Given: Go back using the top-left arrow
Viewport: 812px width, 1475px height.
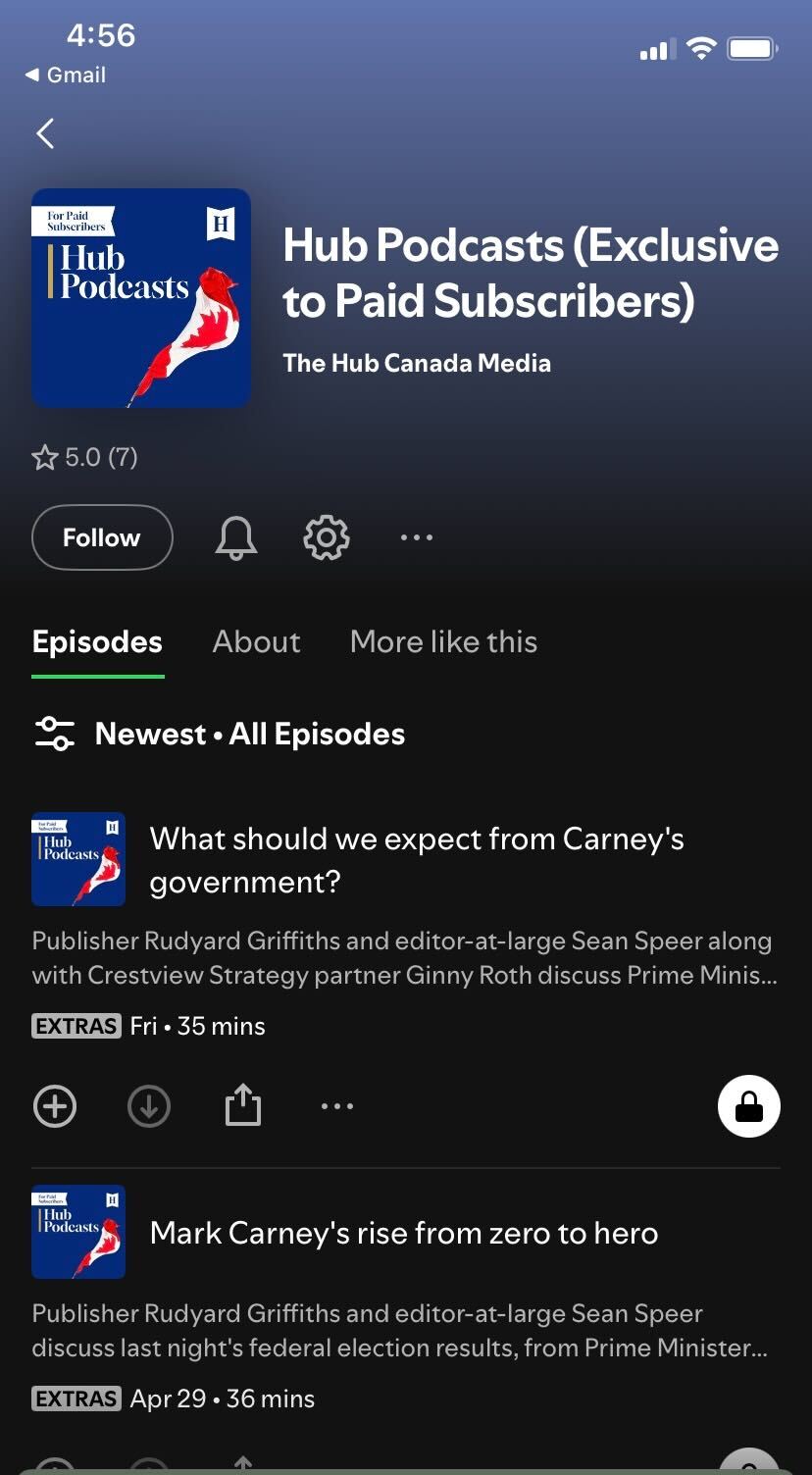Looking at the screenshot, I should coord(45,133).
